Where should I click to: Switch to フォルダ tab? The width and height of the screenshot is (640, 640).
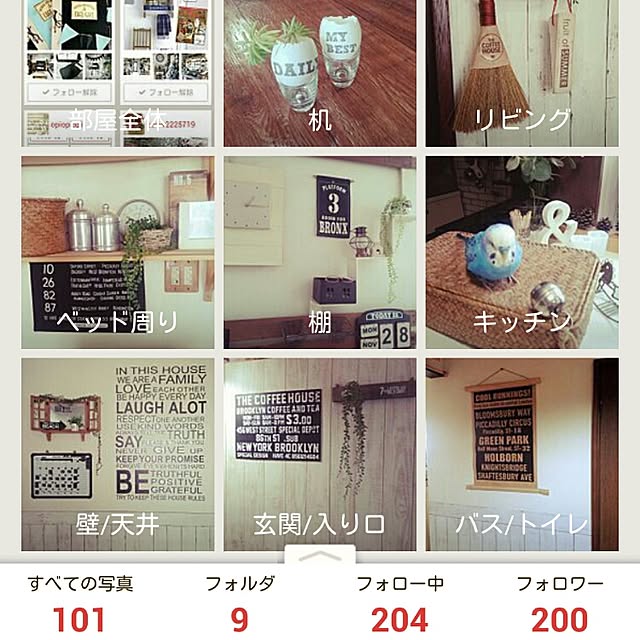click(x=240, y=603)
